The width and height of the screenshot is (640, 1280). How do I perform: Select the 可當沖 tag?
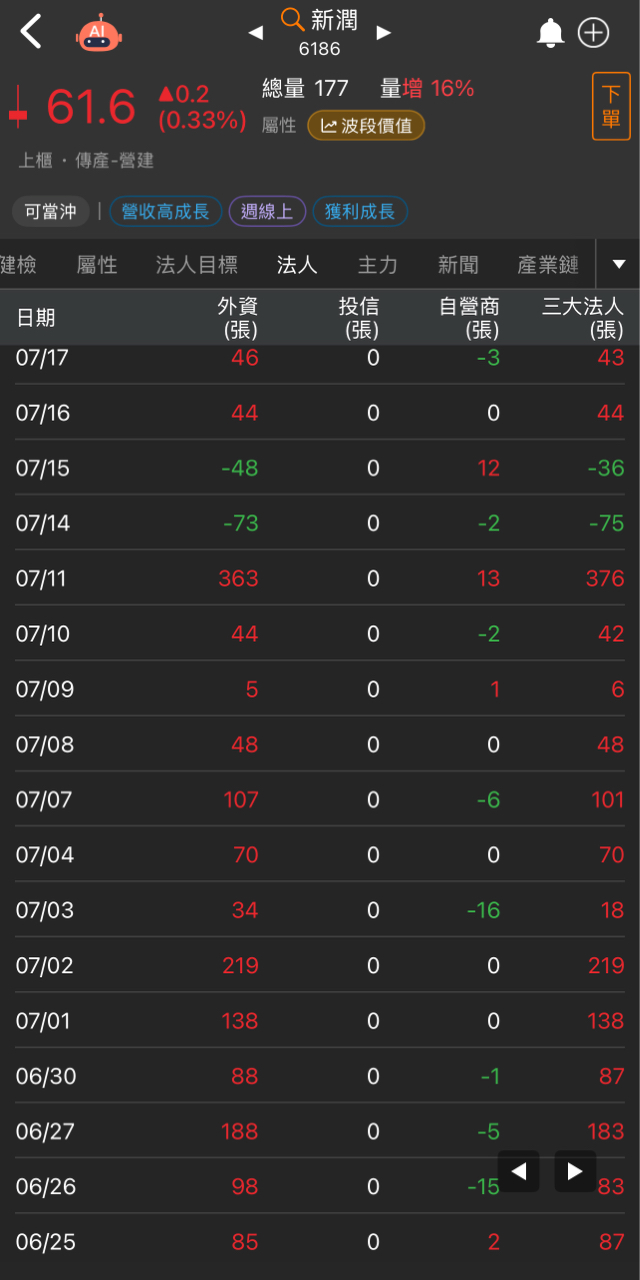coord(51,212)
